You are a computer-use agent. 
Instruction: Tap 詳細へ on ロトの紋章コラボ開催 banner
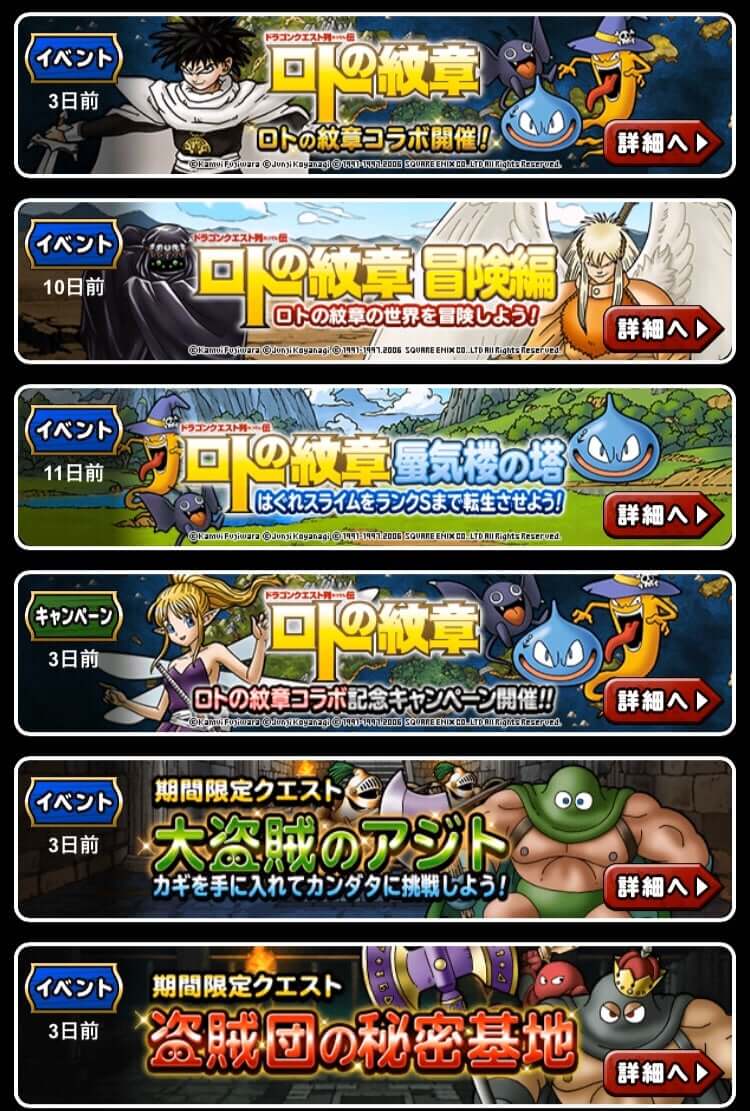[662, 143]
